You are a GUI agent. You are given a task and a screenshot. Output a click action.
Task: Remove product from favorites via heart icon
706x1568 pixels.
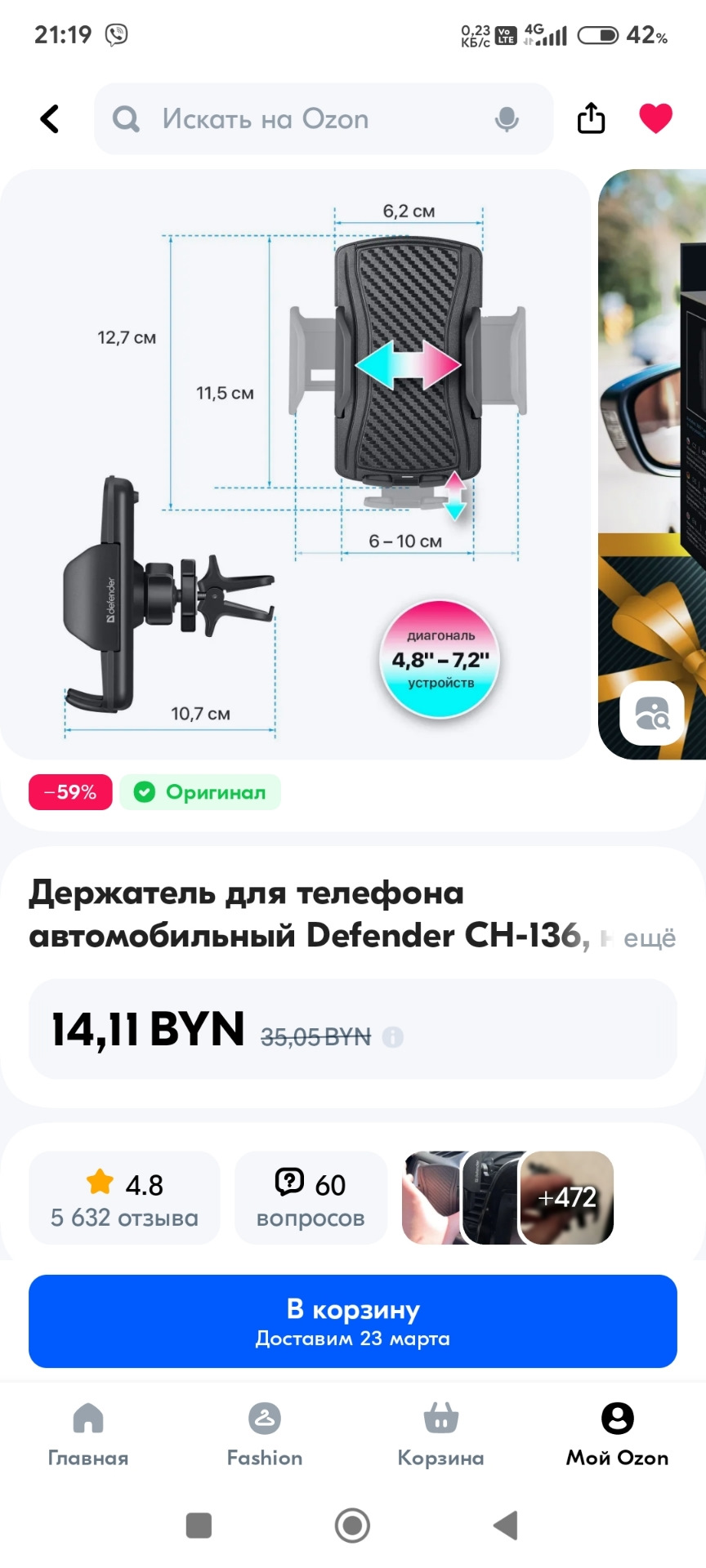coord(655,118)
